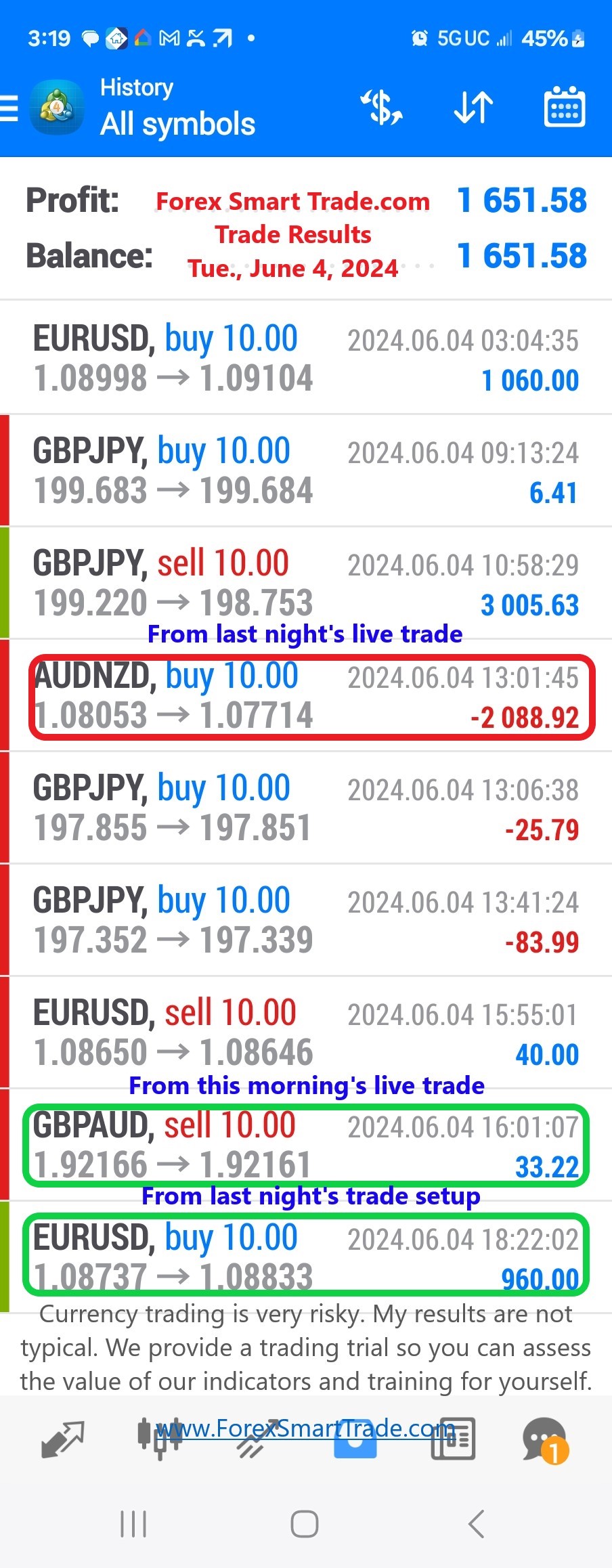The height and width of the screenshot is (1568, 612).
Task: Switch to the candlestick Chart tab
Action: (x=160, y=1438)
